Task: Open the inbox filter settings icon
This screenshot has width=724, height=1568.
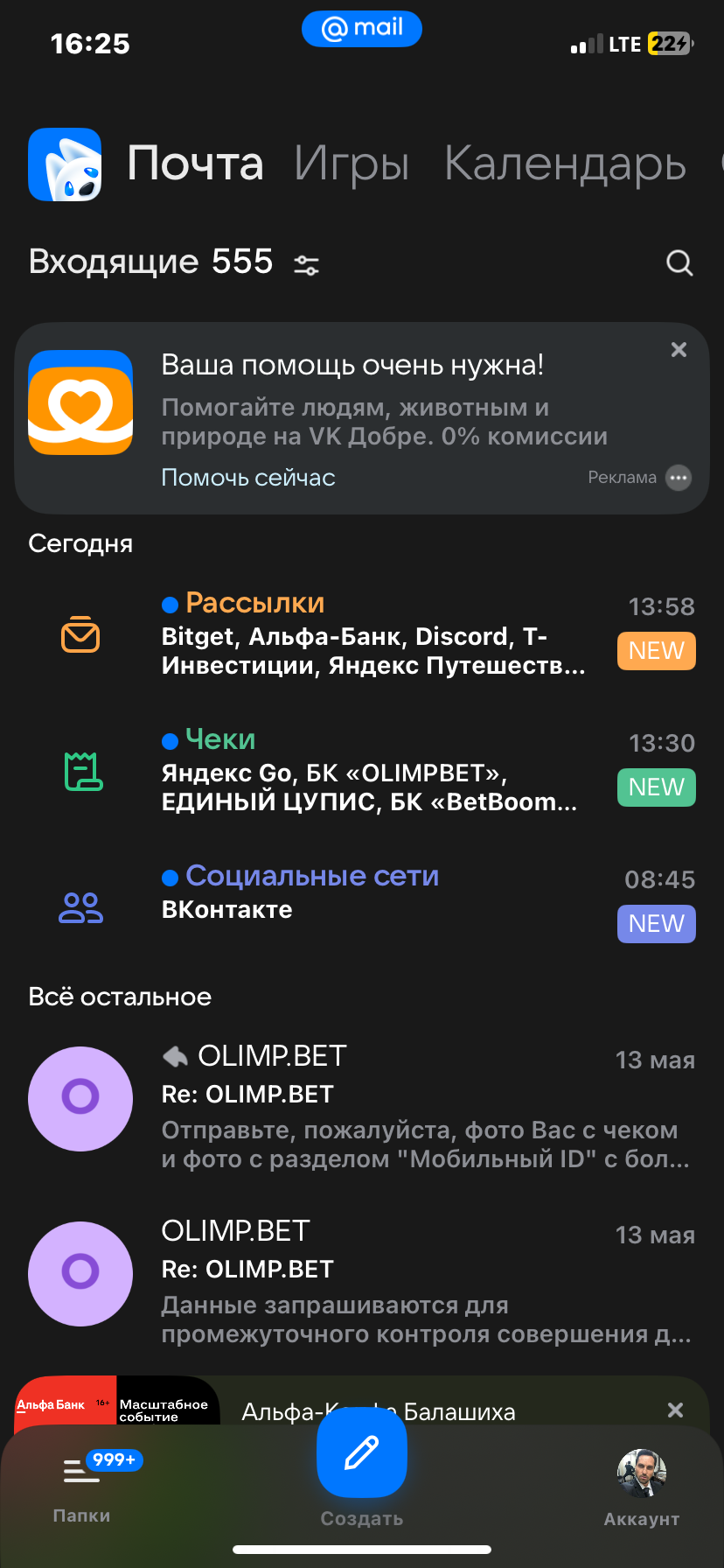Action: point(306,264)
